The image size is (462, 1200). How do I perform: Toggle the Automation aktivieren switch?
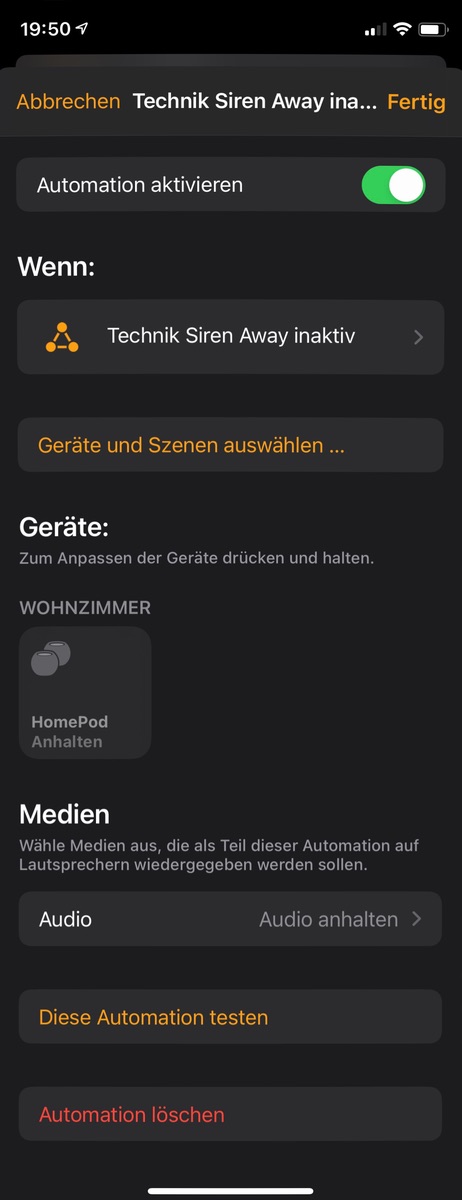[x=393, y=185]
